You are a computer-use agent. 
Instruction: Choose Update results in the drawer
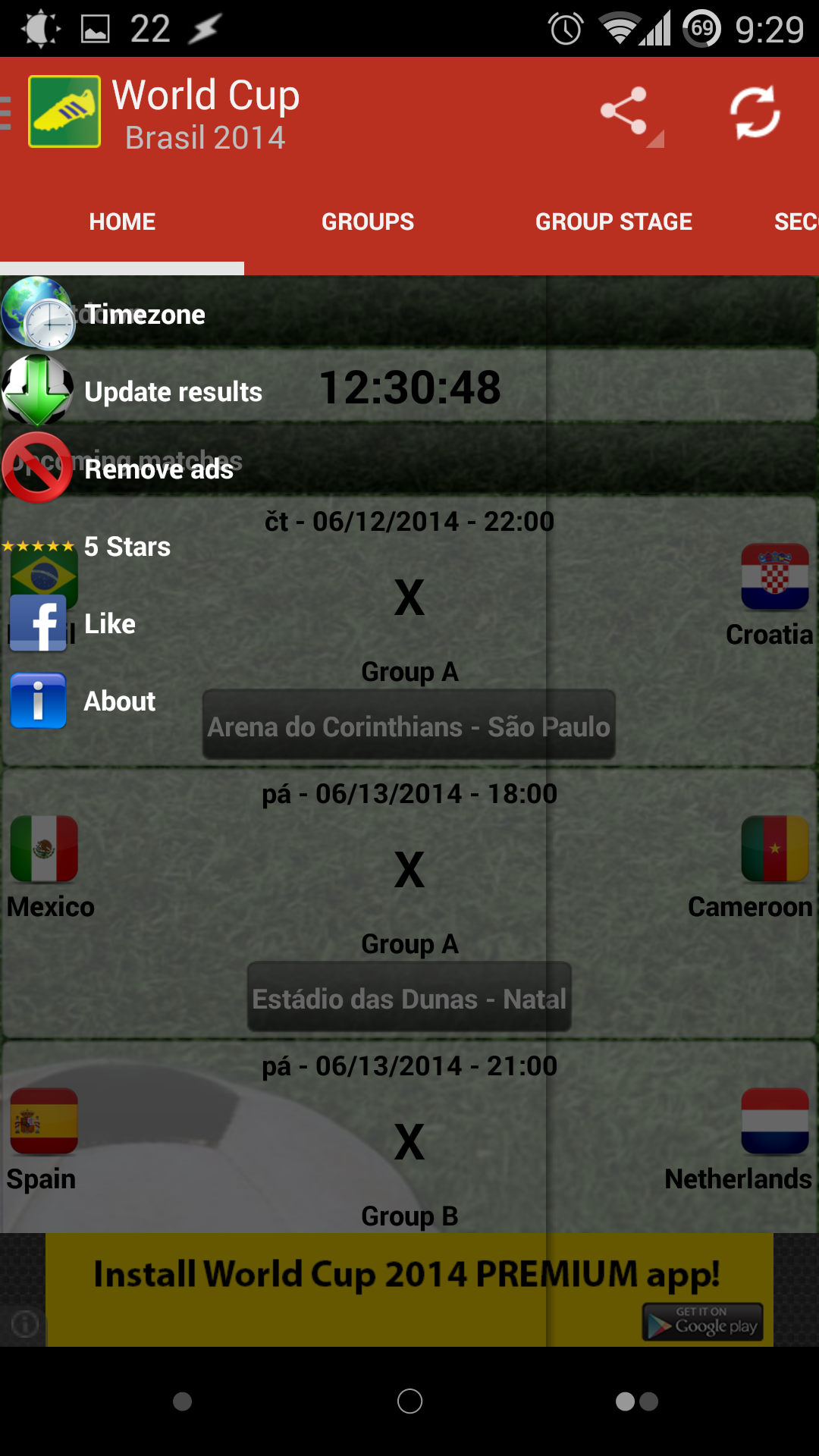click(273, 391)
